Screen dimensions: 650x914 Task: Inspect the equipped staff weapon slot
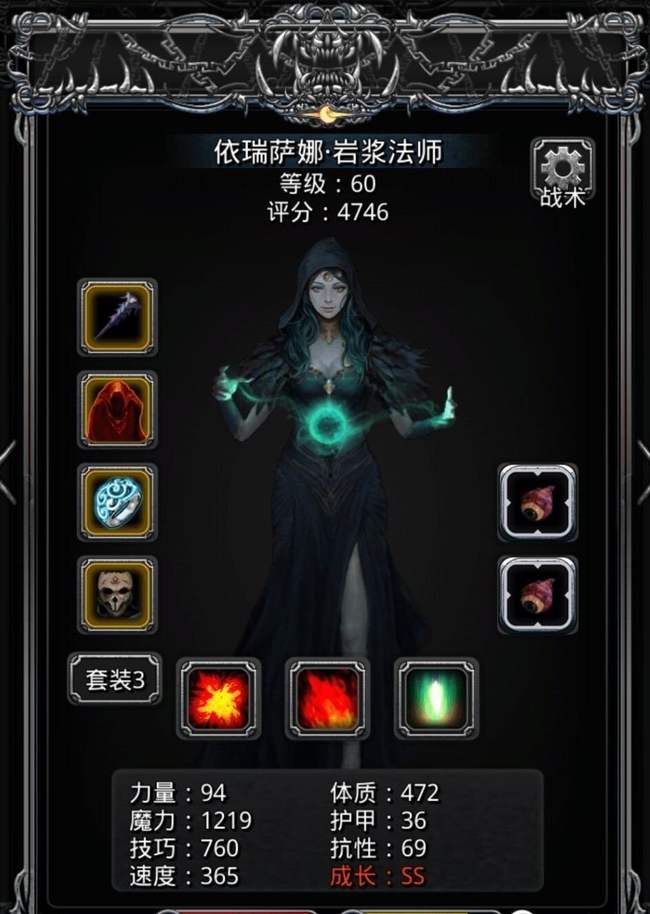[118, 317]
